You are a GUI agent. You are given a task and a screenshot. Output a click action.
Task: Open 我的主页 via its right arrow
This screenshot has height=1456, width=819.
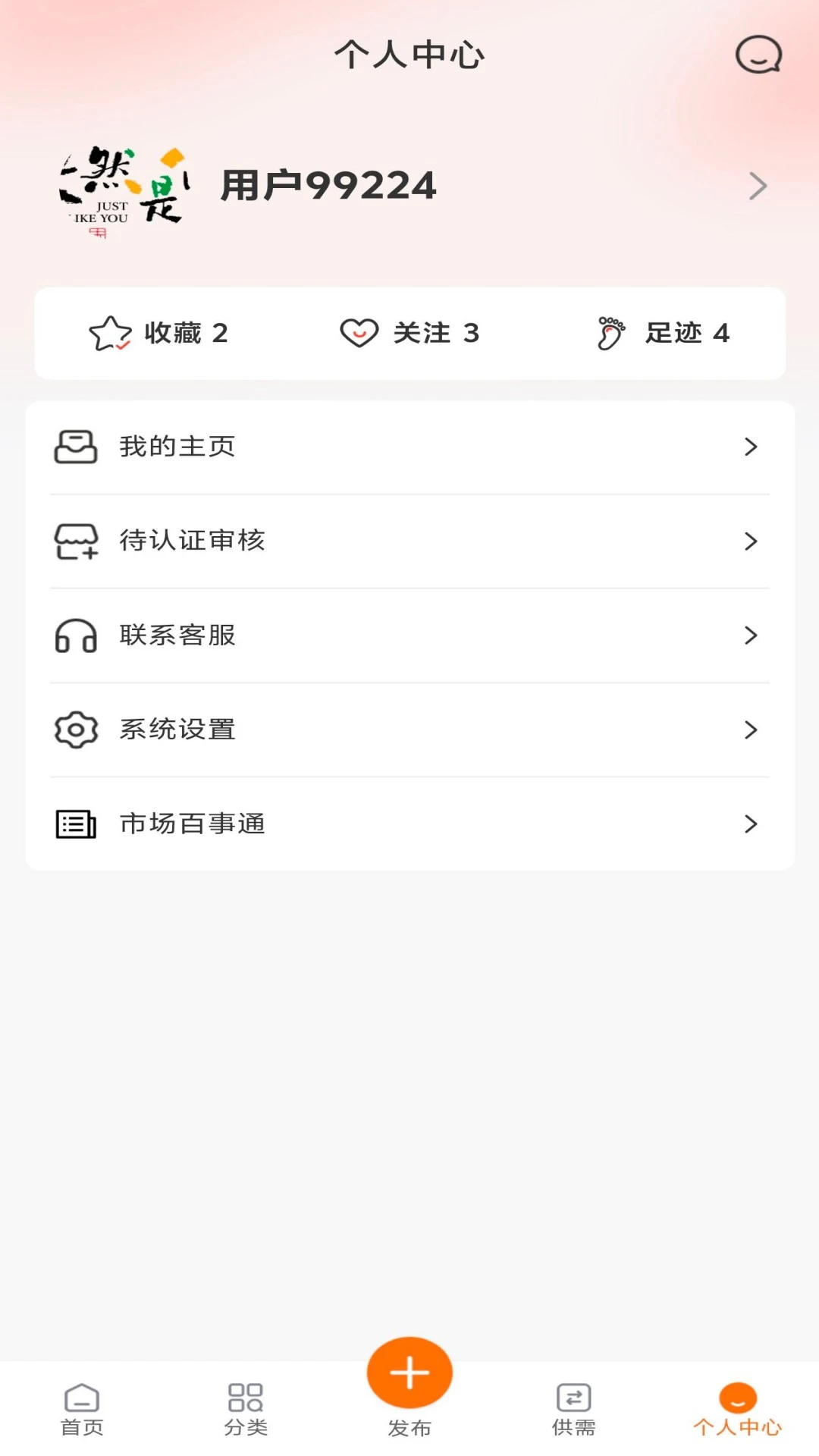[x=752, y=447]
